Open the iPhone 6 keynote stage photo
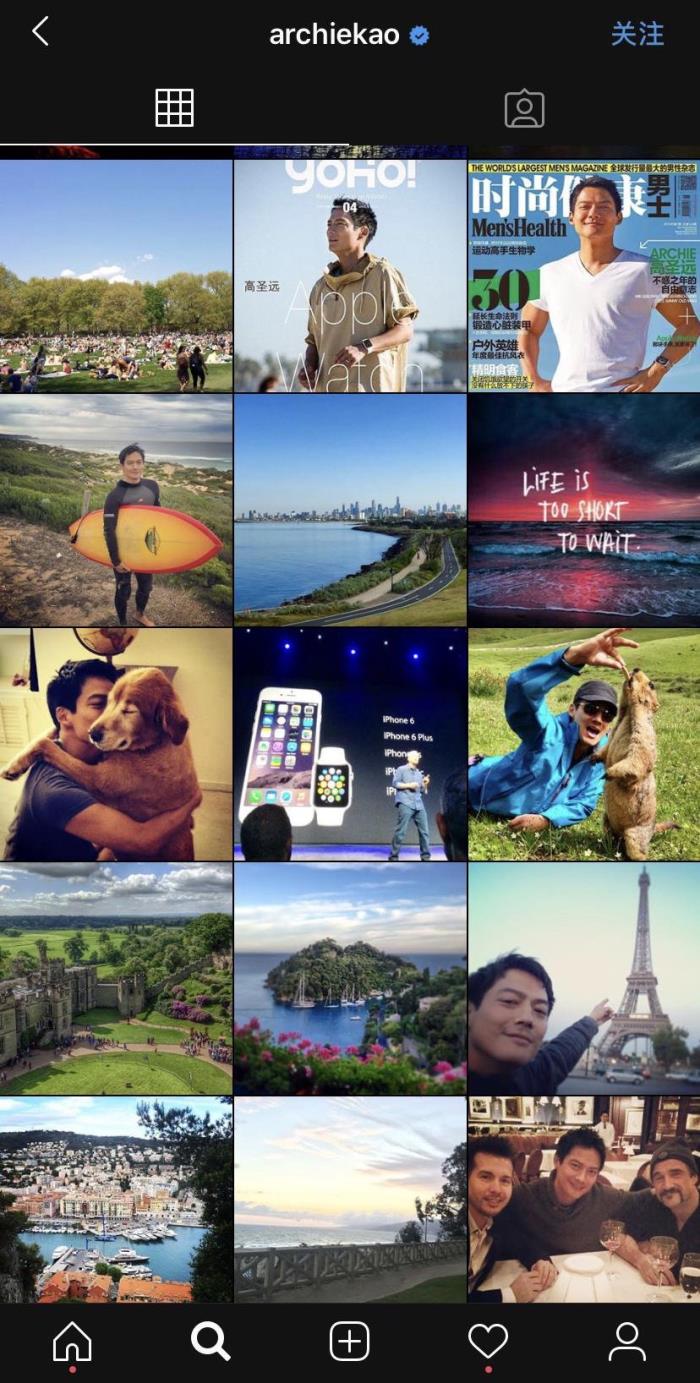The width and height of the screenshot is (700, 1383). (350, 744)
